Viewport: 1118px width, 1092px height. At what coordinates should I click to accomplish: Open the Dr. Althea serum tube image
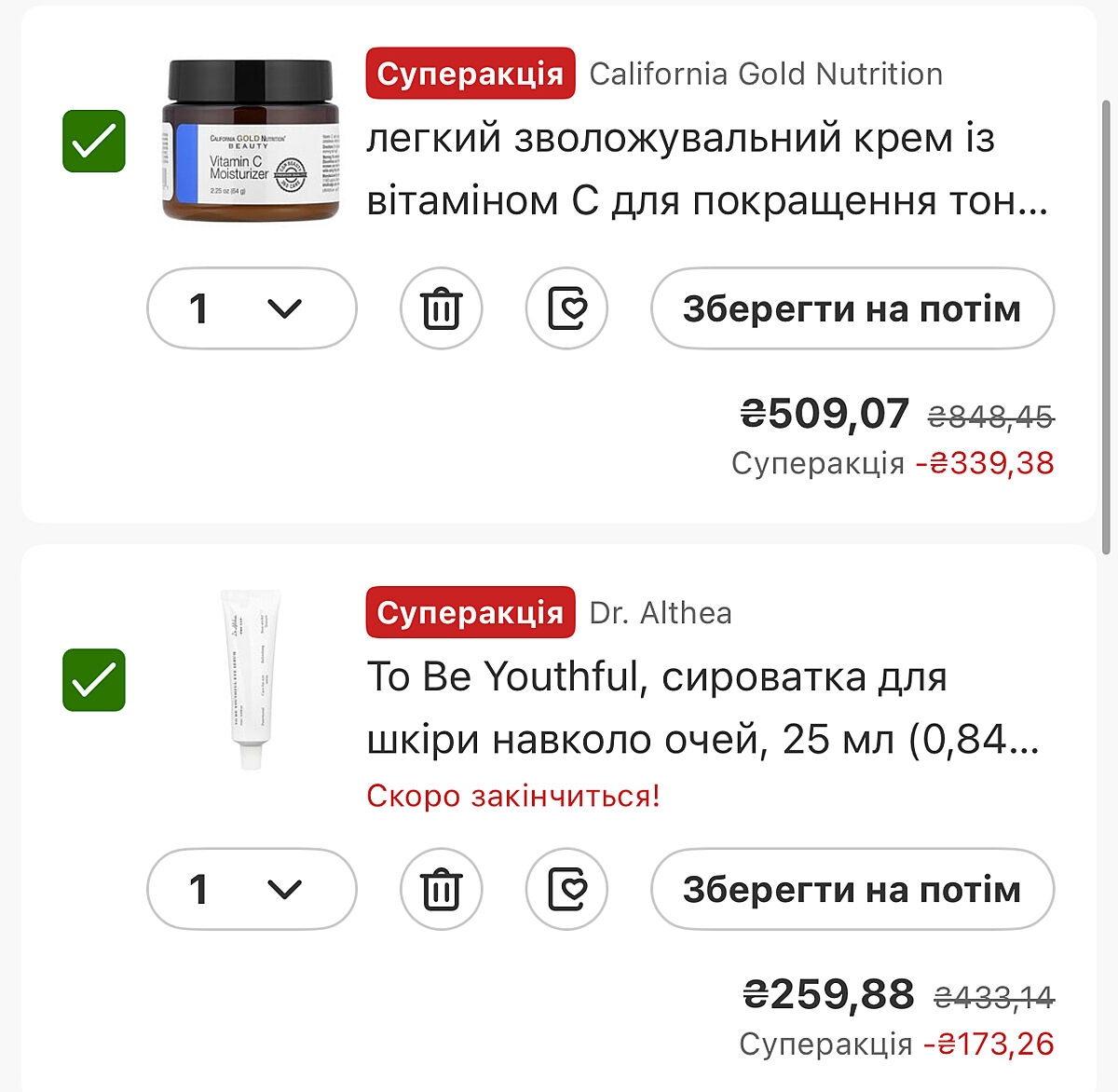[251, 678]
